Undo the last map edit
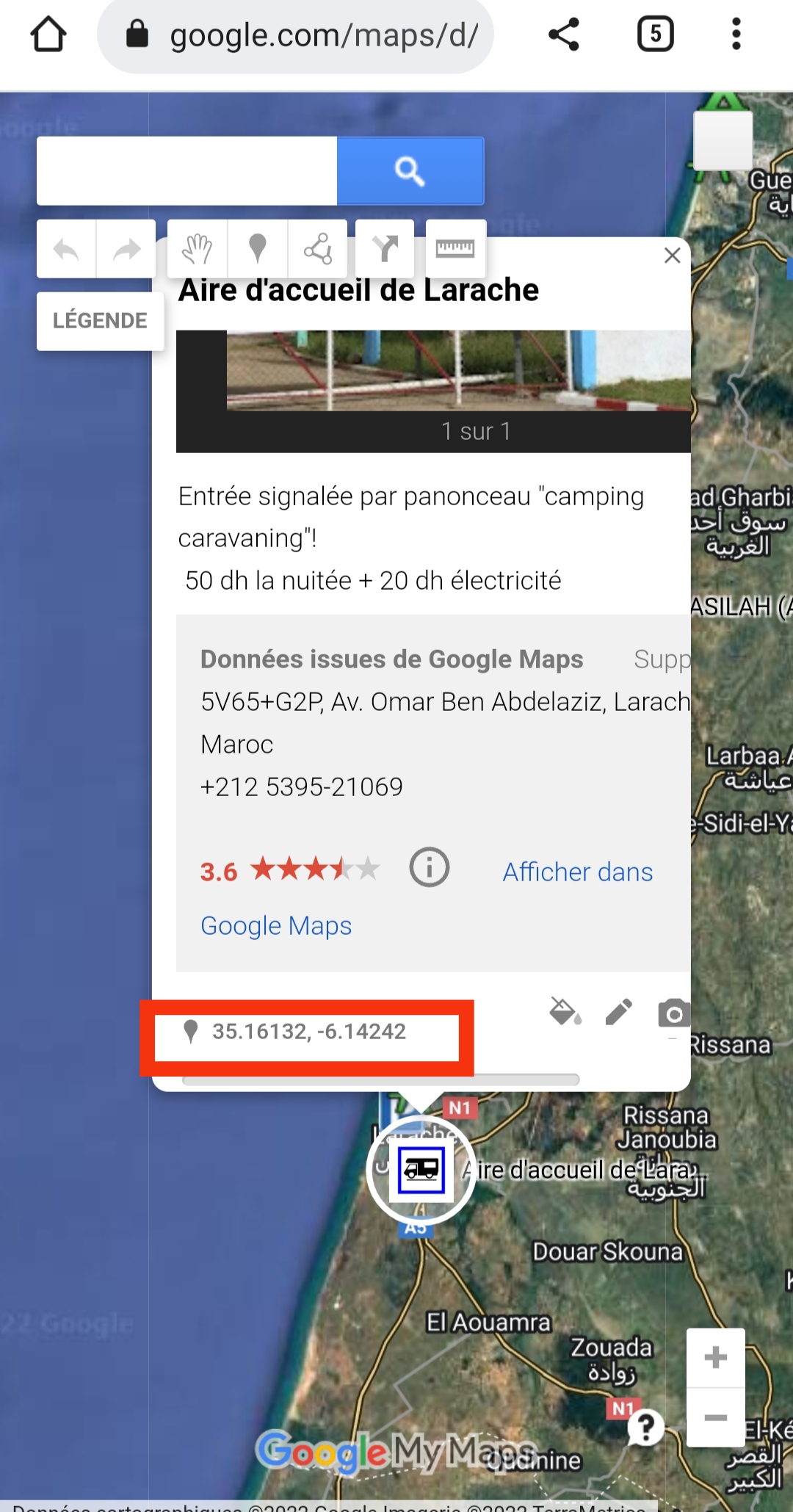The image size is (793, 1512). pyautogui.click(x=66, y=250)
